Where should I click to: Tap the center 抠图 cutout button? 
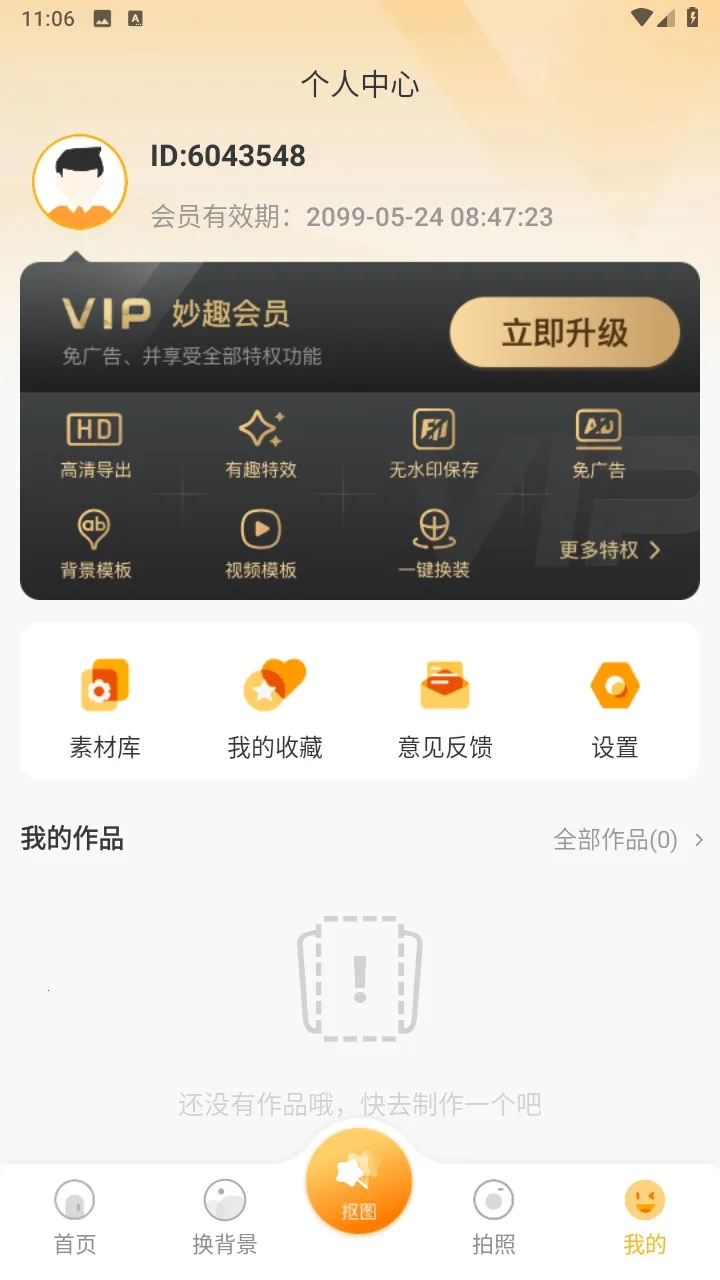tap(359, 1181)
